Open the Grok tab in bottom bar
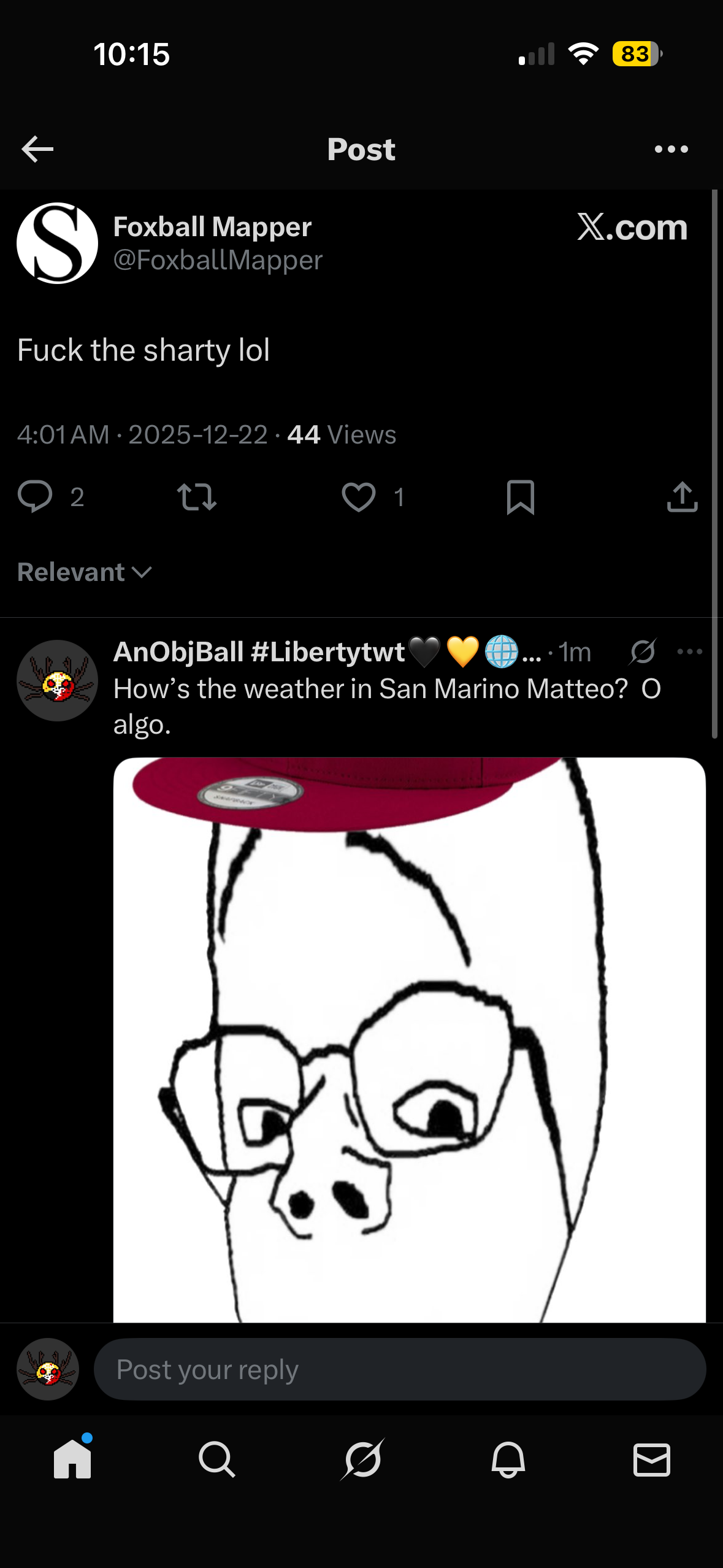The width and height of the screenshot is (723, 1568). (x=362, y=1459)
